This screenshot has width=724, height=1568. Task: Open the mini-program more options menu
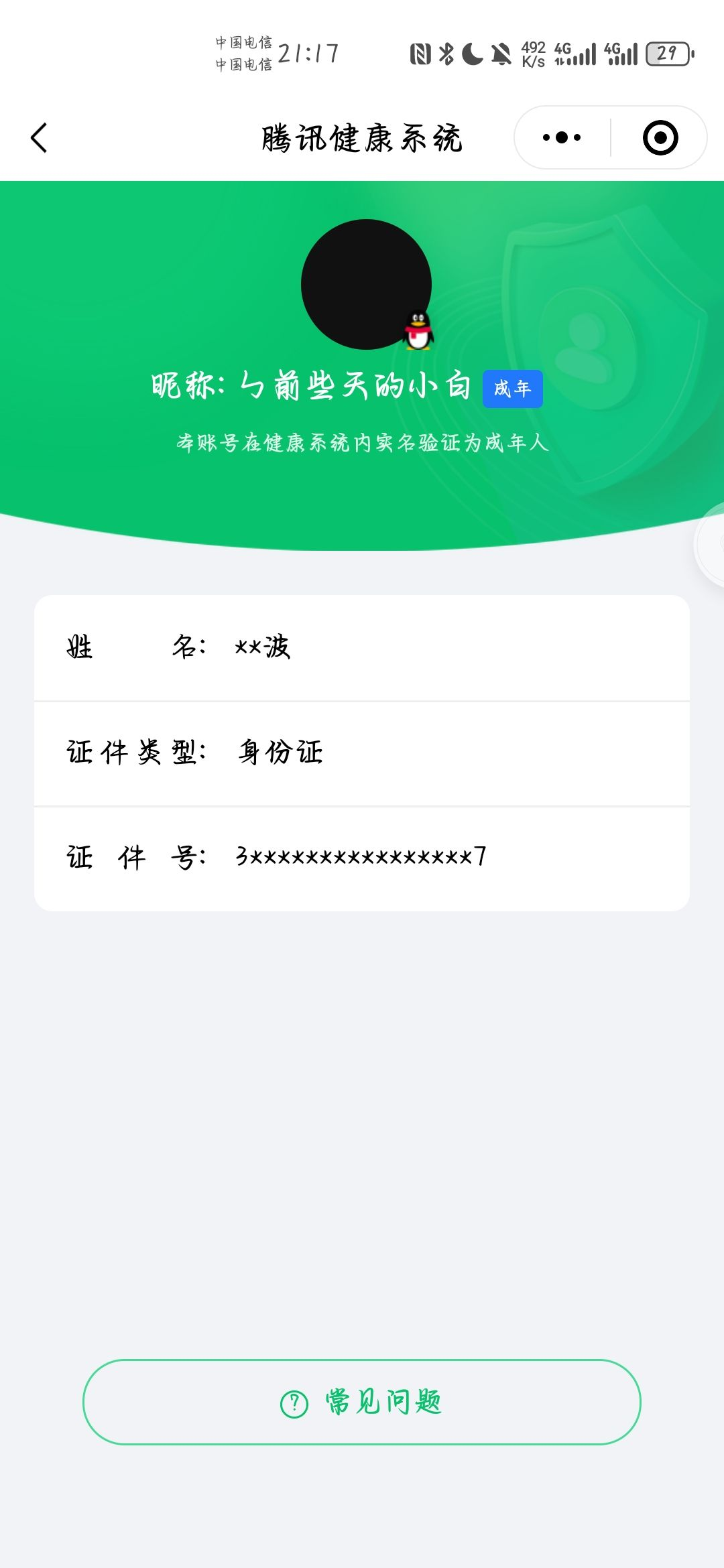[x=560, y=137]
